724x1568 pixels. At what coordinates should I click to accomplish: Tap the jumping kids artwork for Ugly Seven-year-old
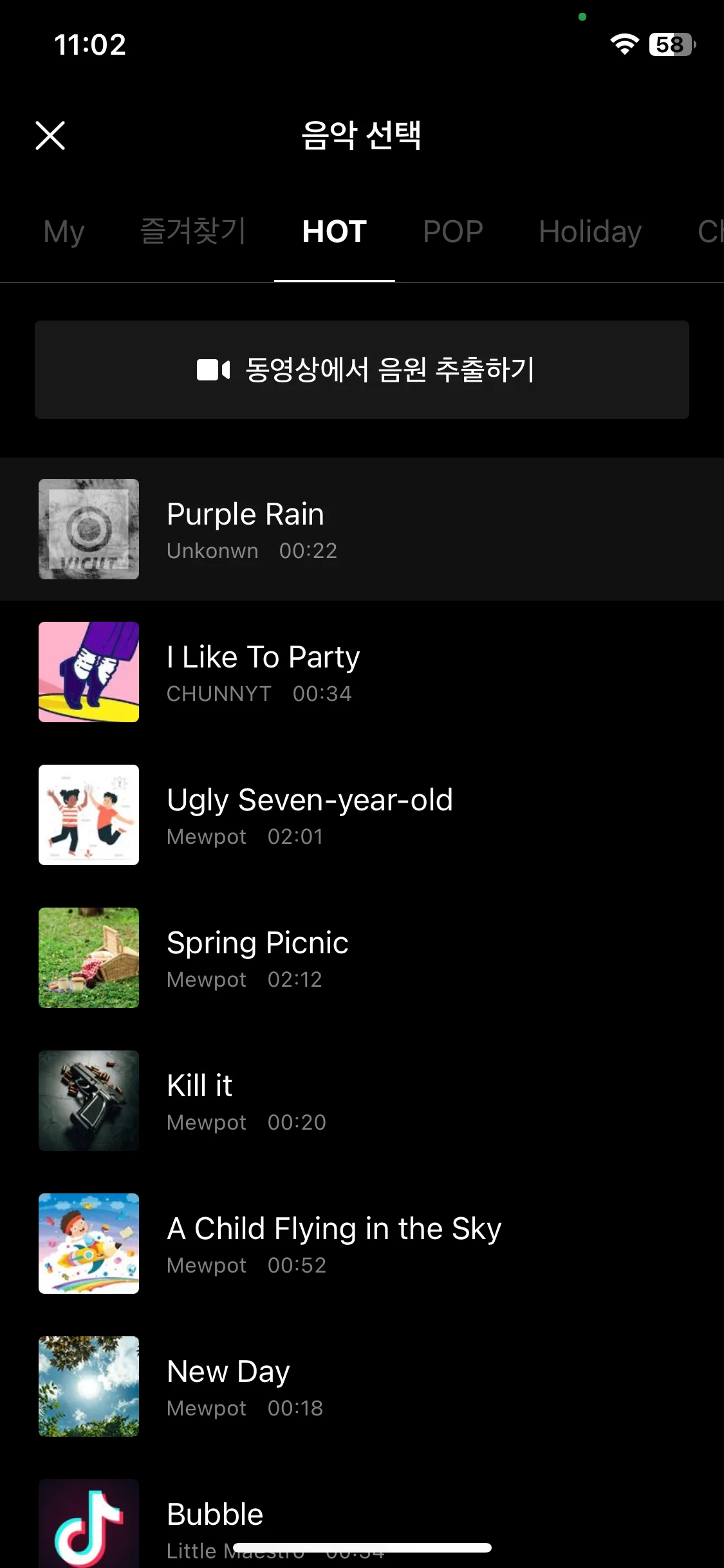(x=88, y=814)
